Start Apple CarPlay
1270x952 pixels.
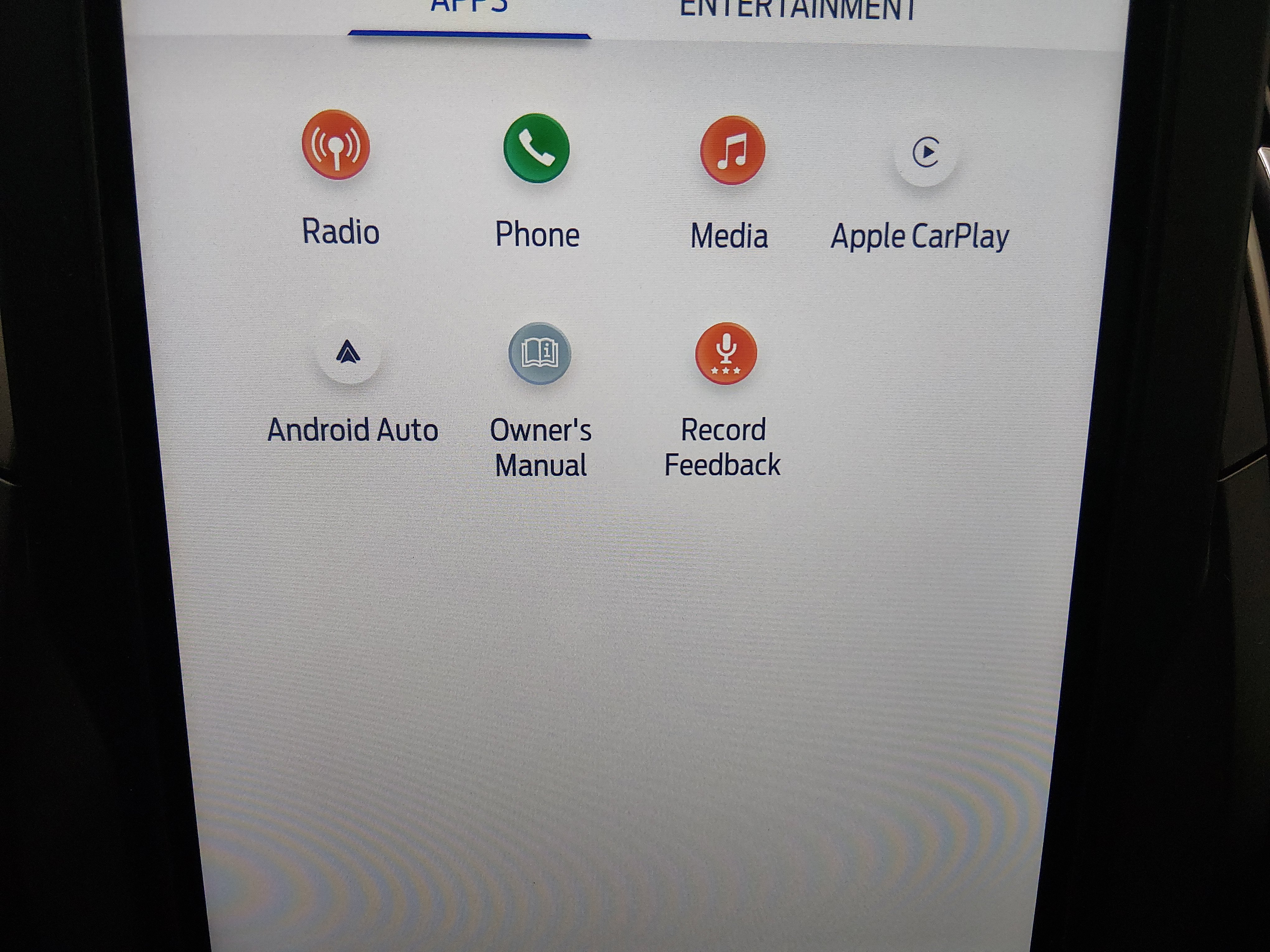(x=925, y=153)
